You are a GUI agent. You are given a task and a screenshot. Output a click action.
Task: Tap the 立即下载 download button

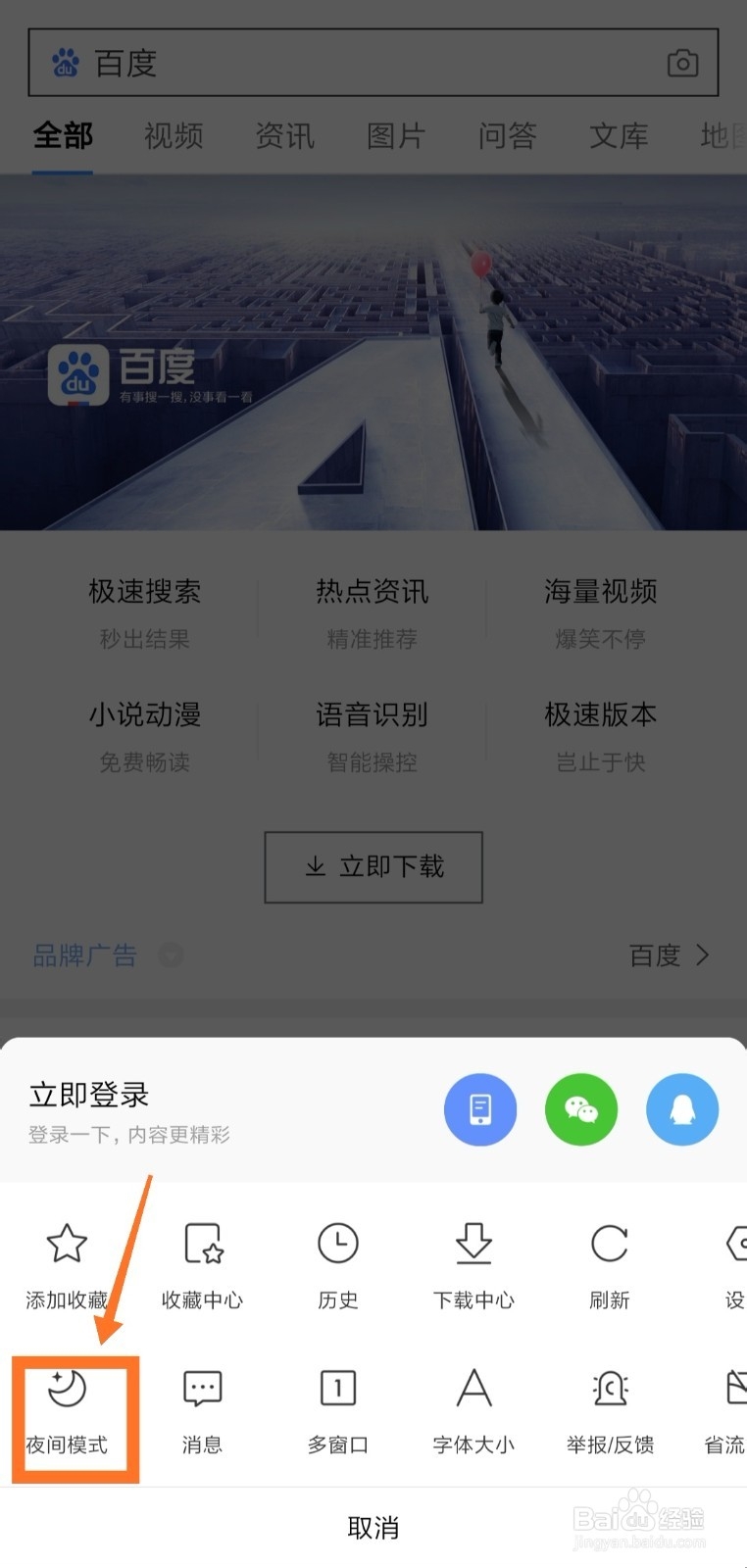tap(373, 866)
